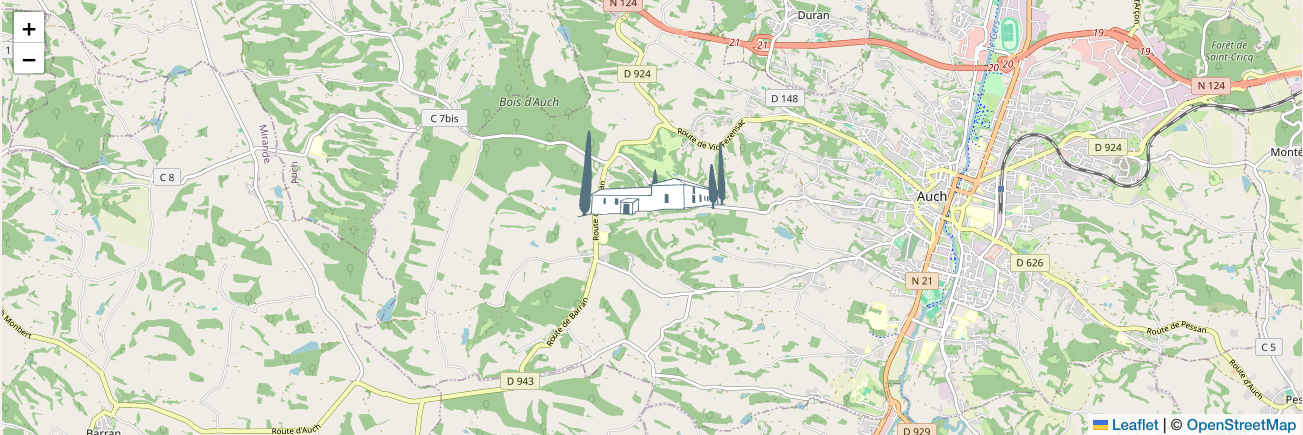The height and width of the screenshot is (435, 1303).
Task: Open the OpenStreetMap copyright link
Action: 1240,425
